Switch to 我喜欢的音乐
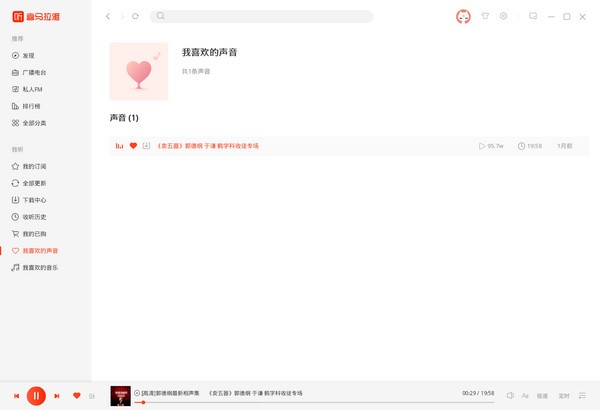The width and height of the screenshot is (600, 410). [x=39, y=268]
